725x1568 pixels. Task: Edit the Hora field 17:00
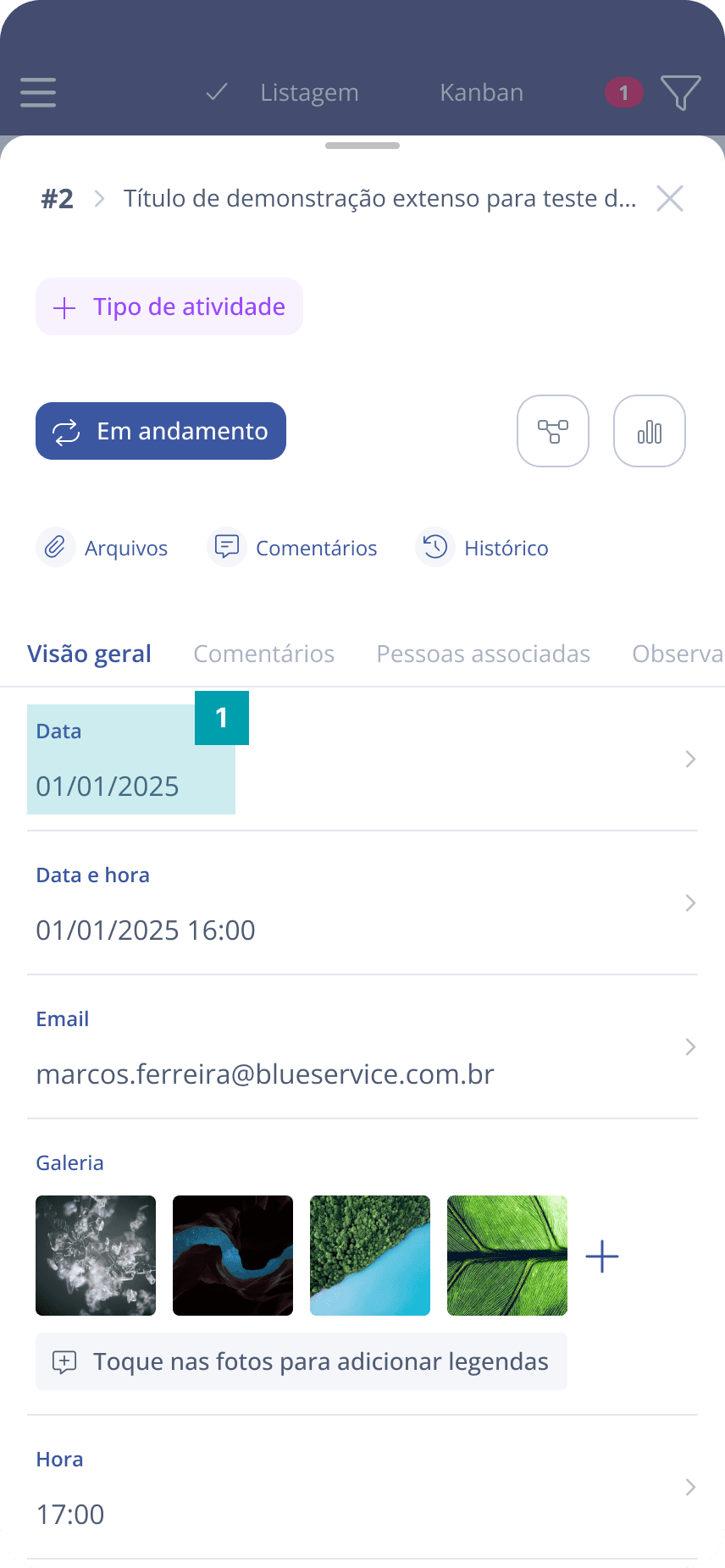coord(362,1488)
